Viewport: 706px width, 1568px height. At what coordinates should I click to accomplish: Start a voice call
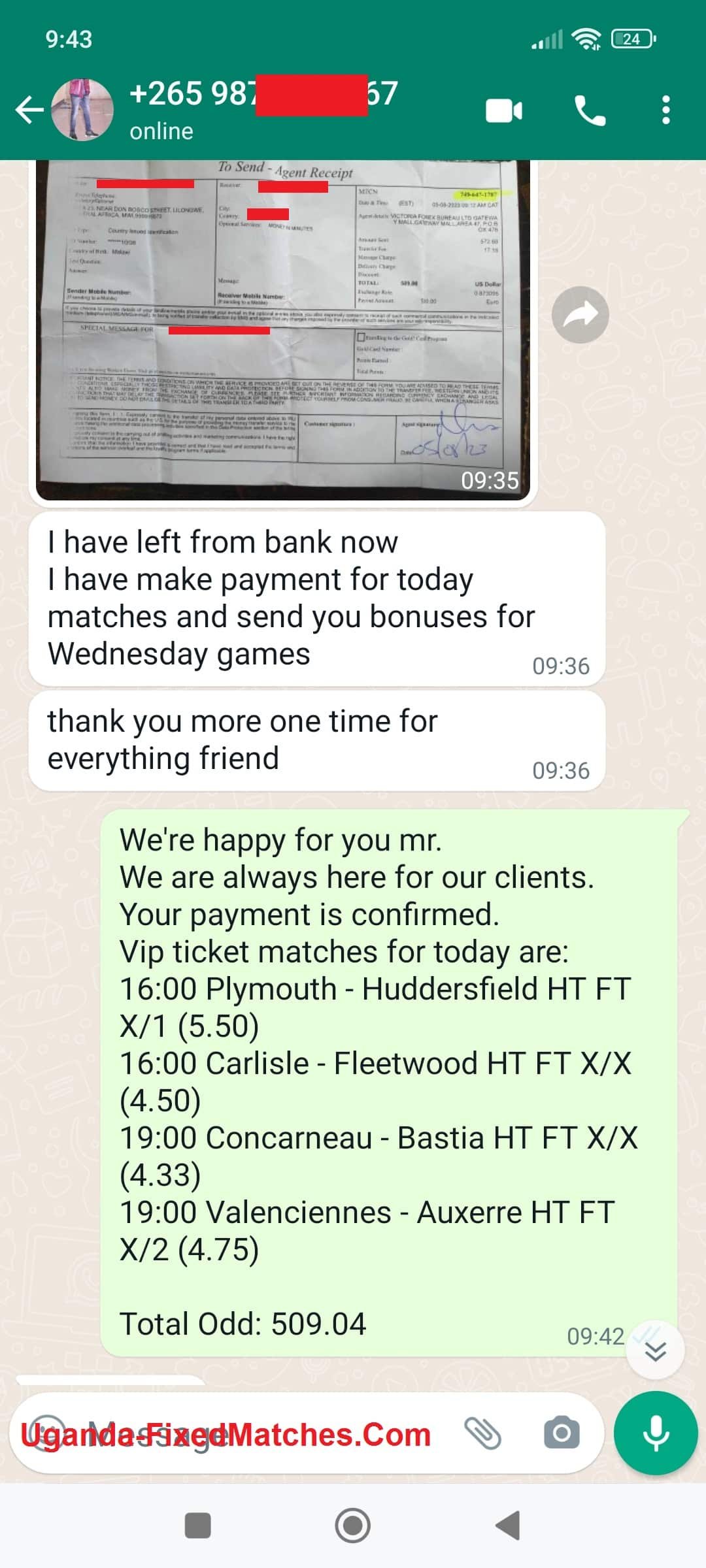pyautogui.click(x=589, y=110)
